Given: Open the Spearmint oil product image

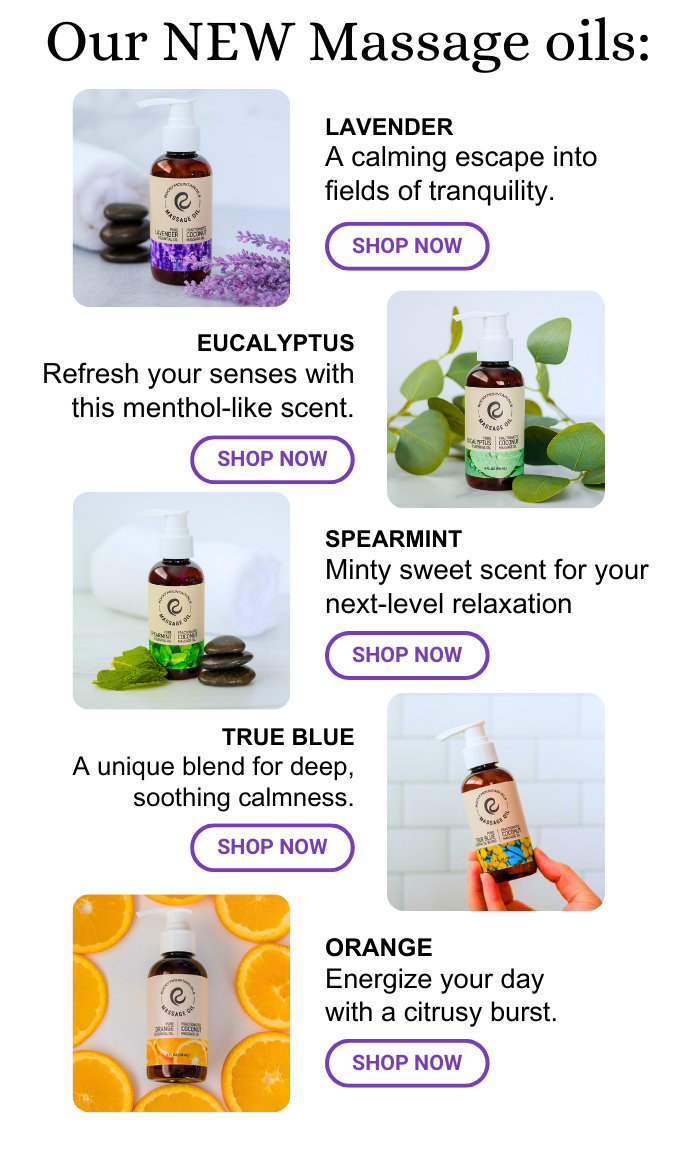Looking at the screenshot, I should click(181, 600).
